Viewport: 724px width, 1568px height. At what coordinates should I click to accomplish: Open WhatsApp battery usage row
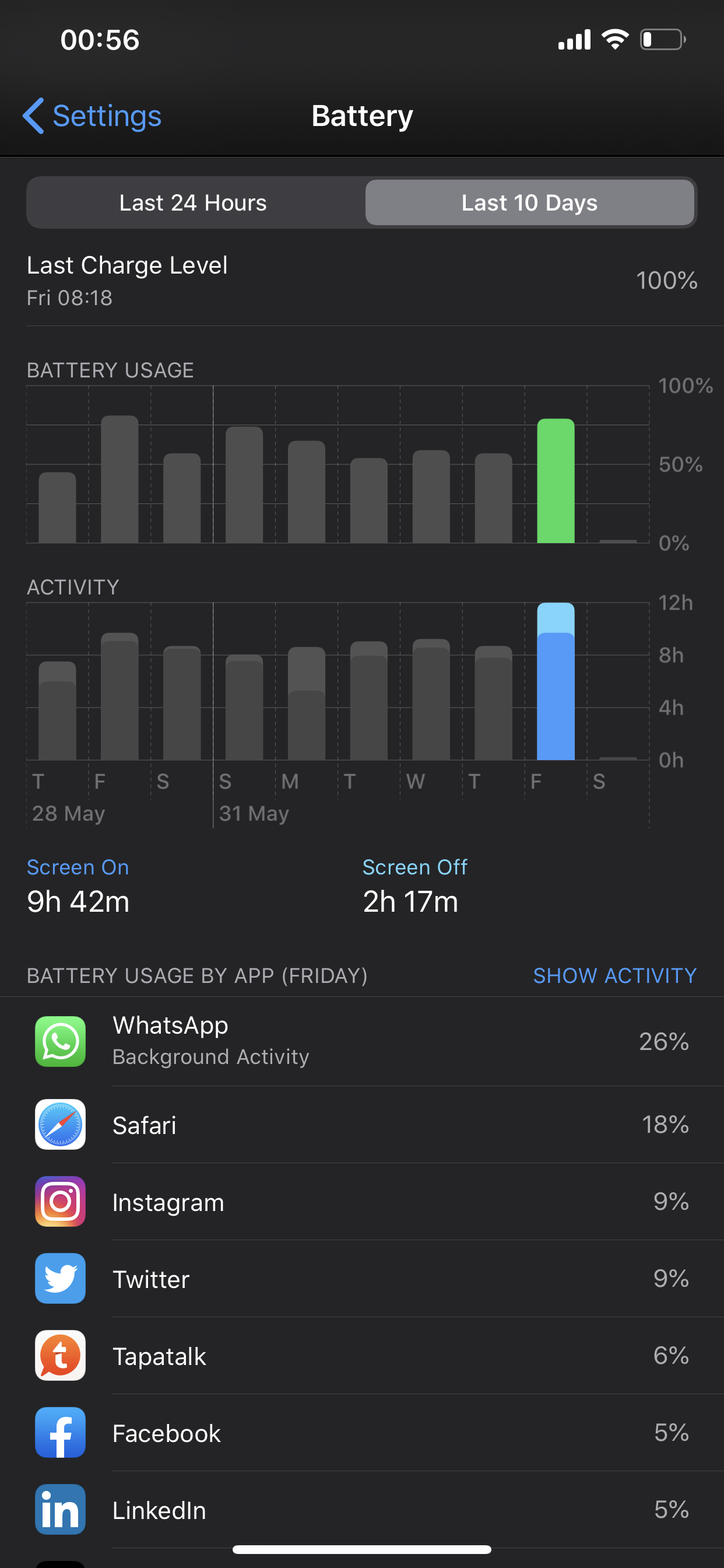click(x=361, y=1041)
